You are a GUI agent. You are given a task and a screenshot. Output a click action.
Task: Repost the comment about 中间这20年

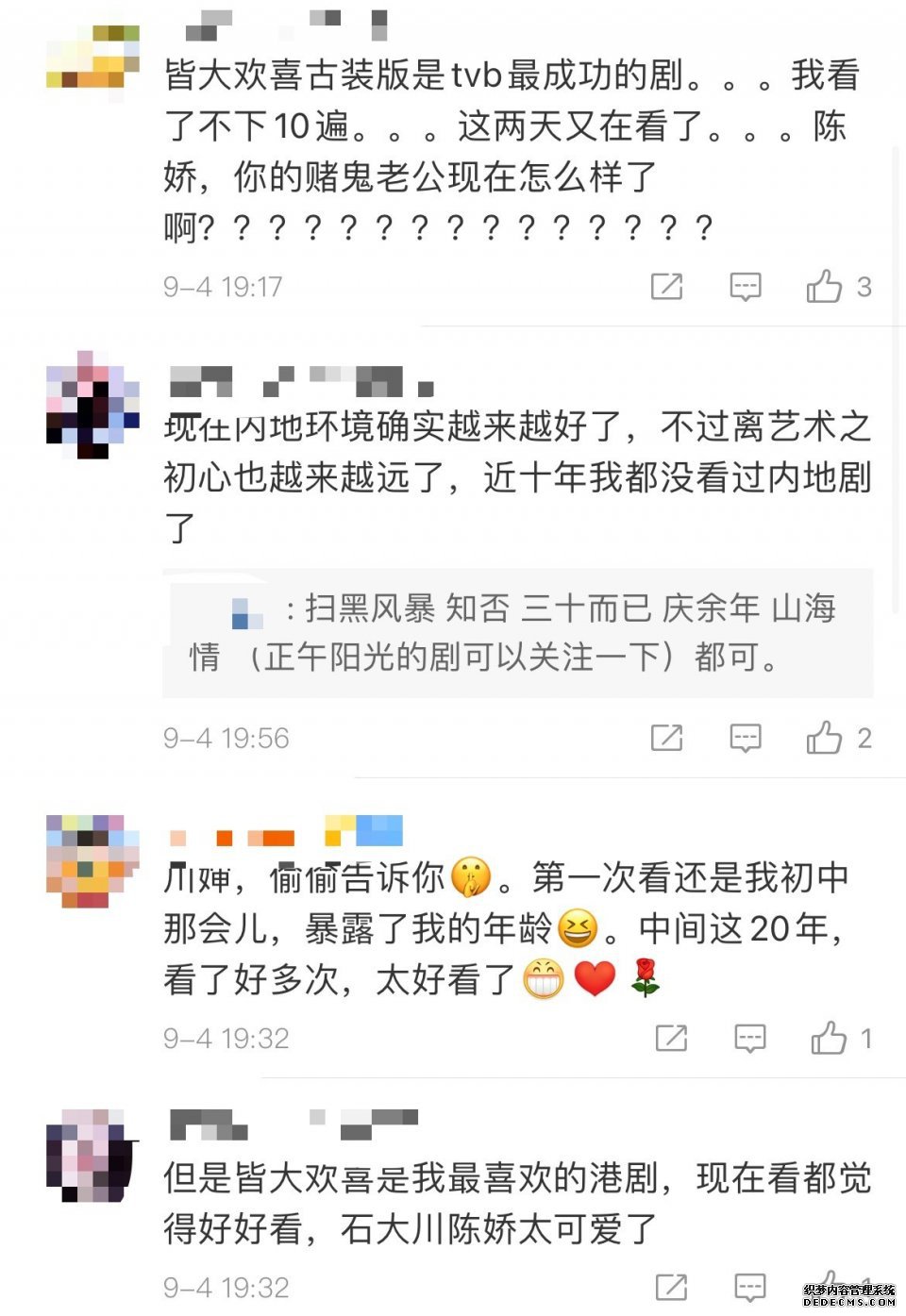pos(671,1038)
